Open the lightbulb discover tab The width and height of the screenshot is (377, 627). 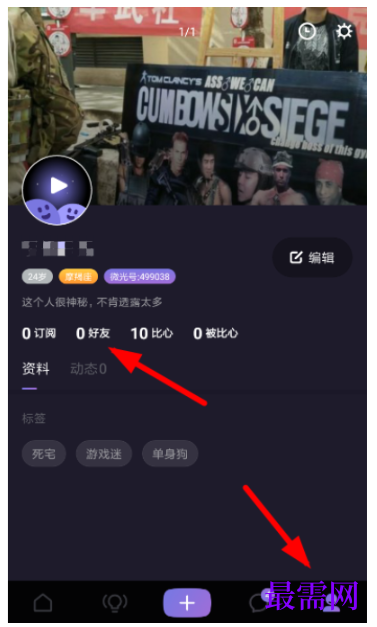click(115, 603)
